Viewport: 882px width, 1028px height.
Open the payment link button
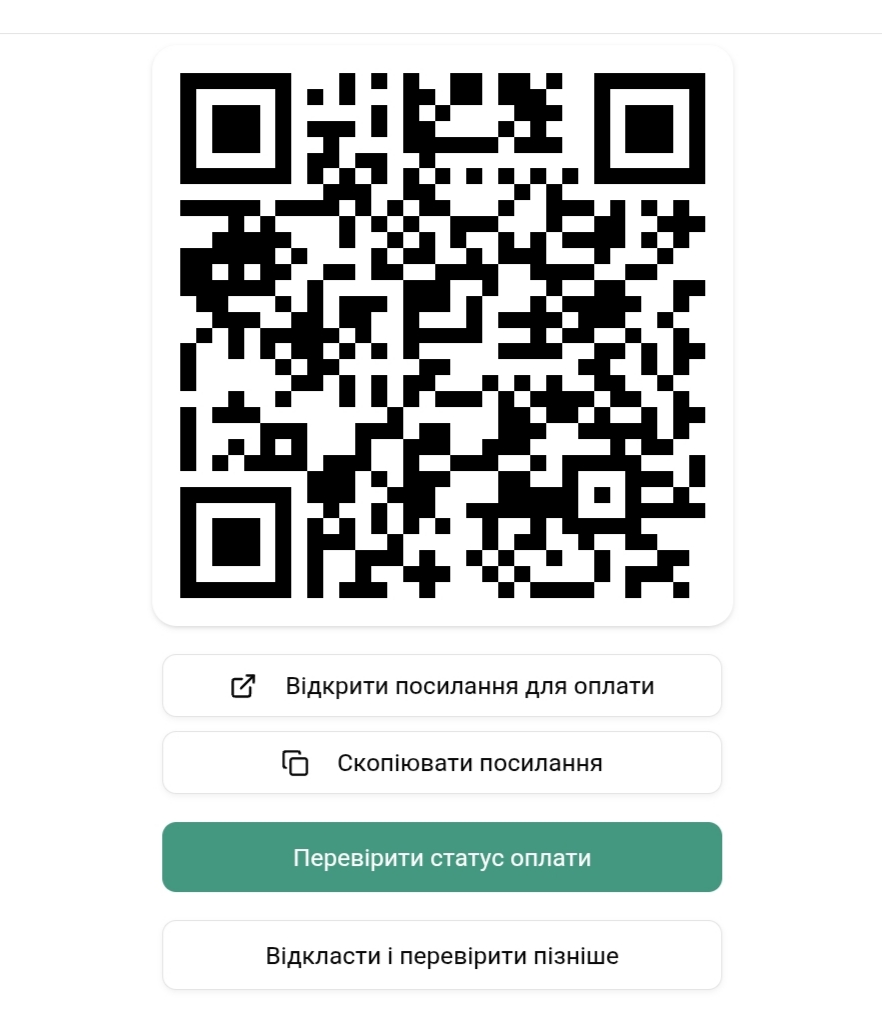point(441,686)
